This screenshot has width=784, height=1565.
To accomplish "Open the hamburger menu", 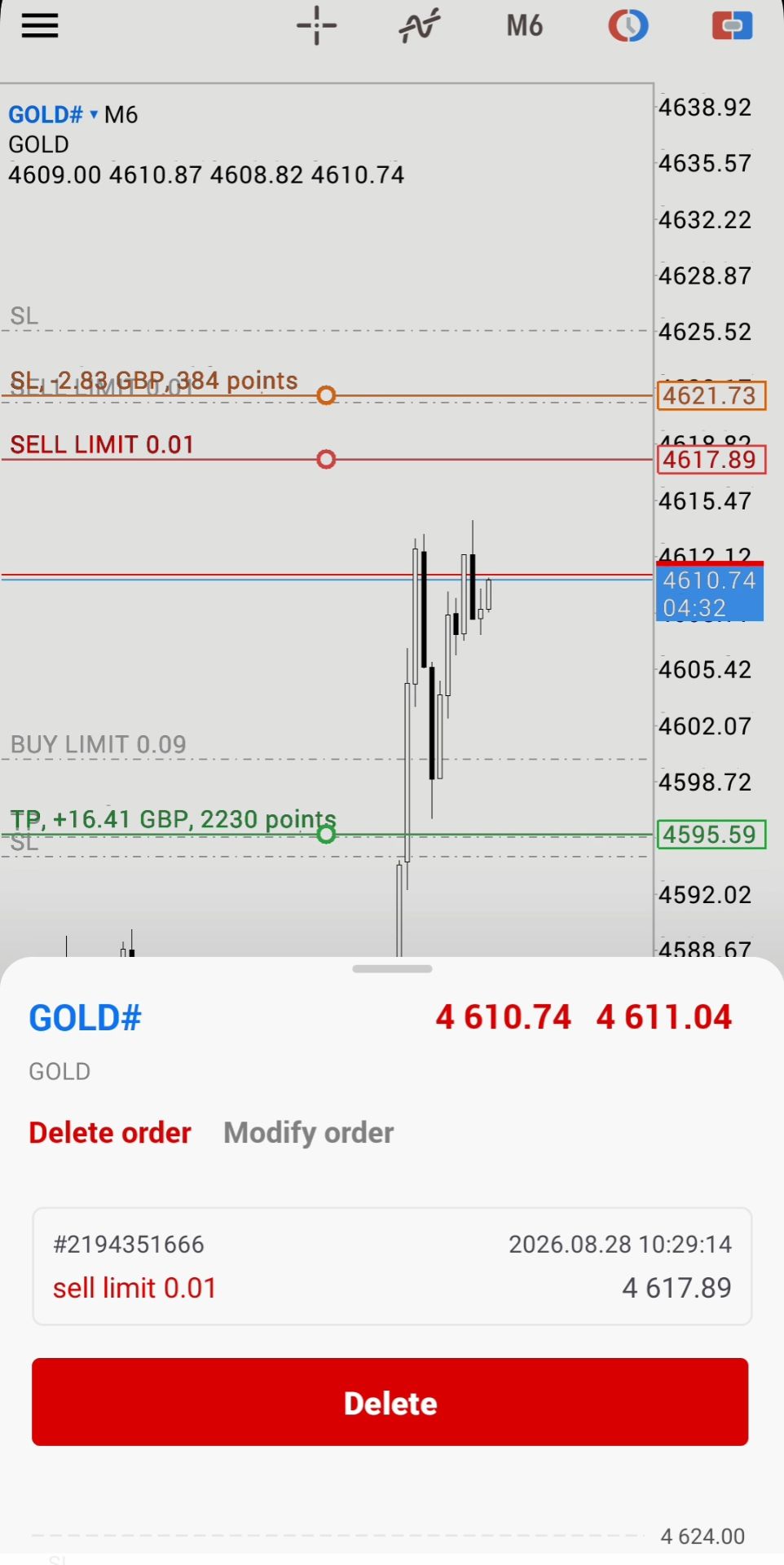I will [x=39, y=25].
